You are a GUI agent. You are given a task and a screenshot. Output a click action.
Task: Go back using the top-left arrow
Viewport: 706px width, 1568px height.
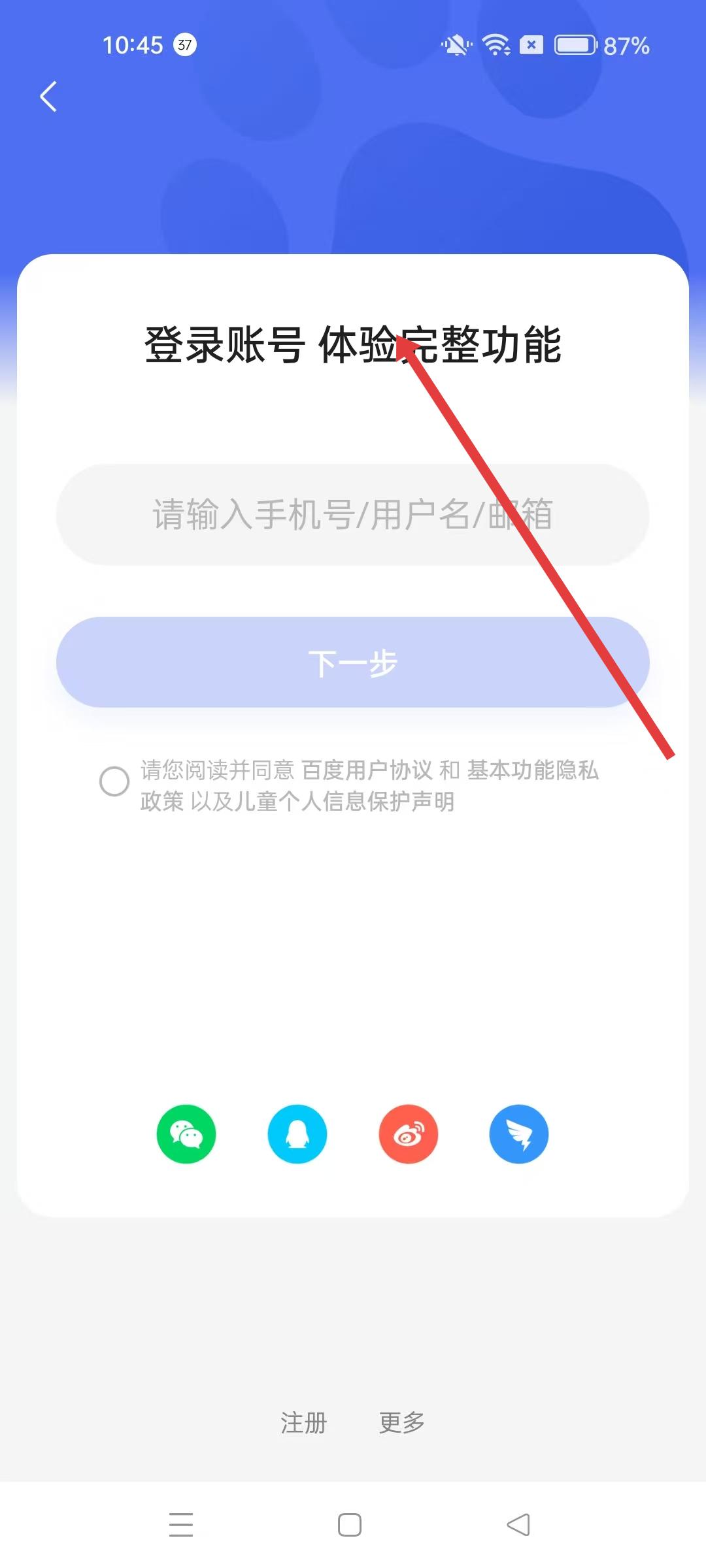pos(48,97)
